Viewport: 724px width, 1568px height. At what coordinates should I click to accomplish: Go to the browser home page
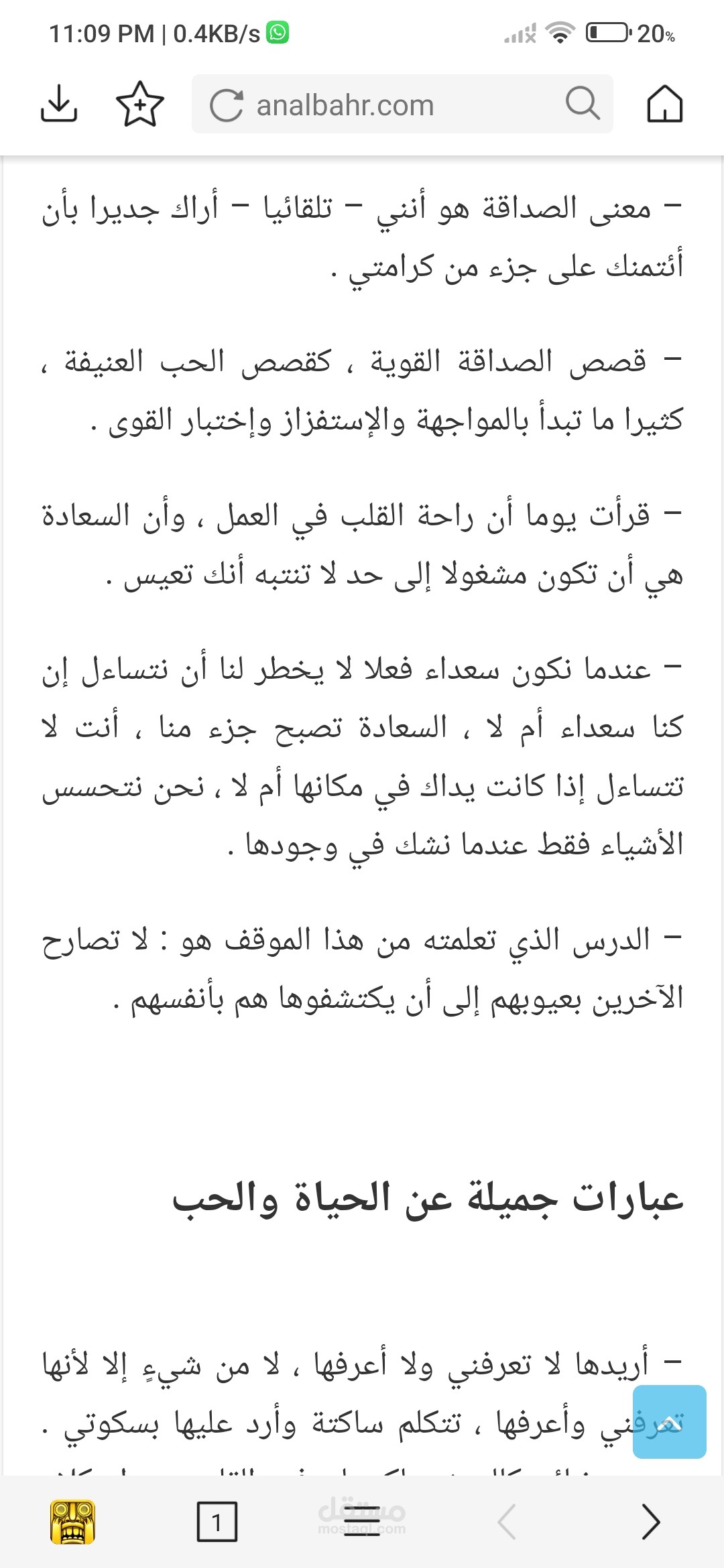click(665, 104)
